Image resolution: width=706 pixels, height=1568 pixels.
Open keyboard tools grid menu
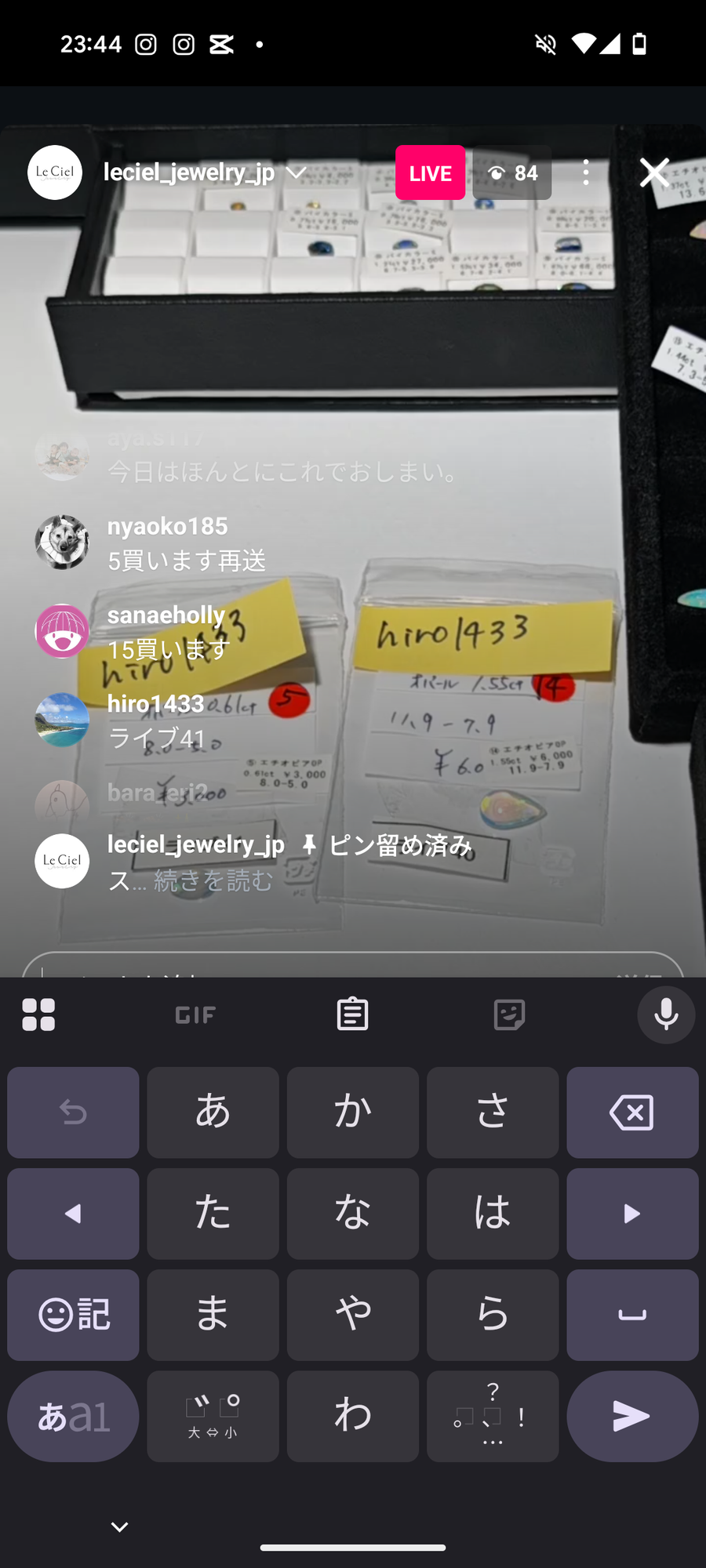38,1014
